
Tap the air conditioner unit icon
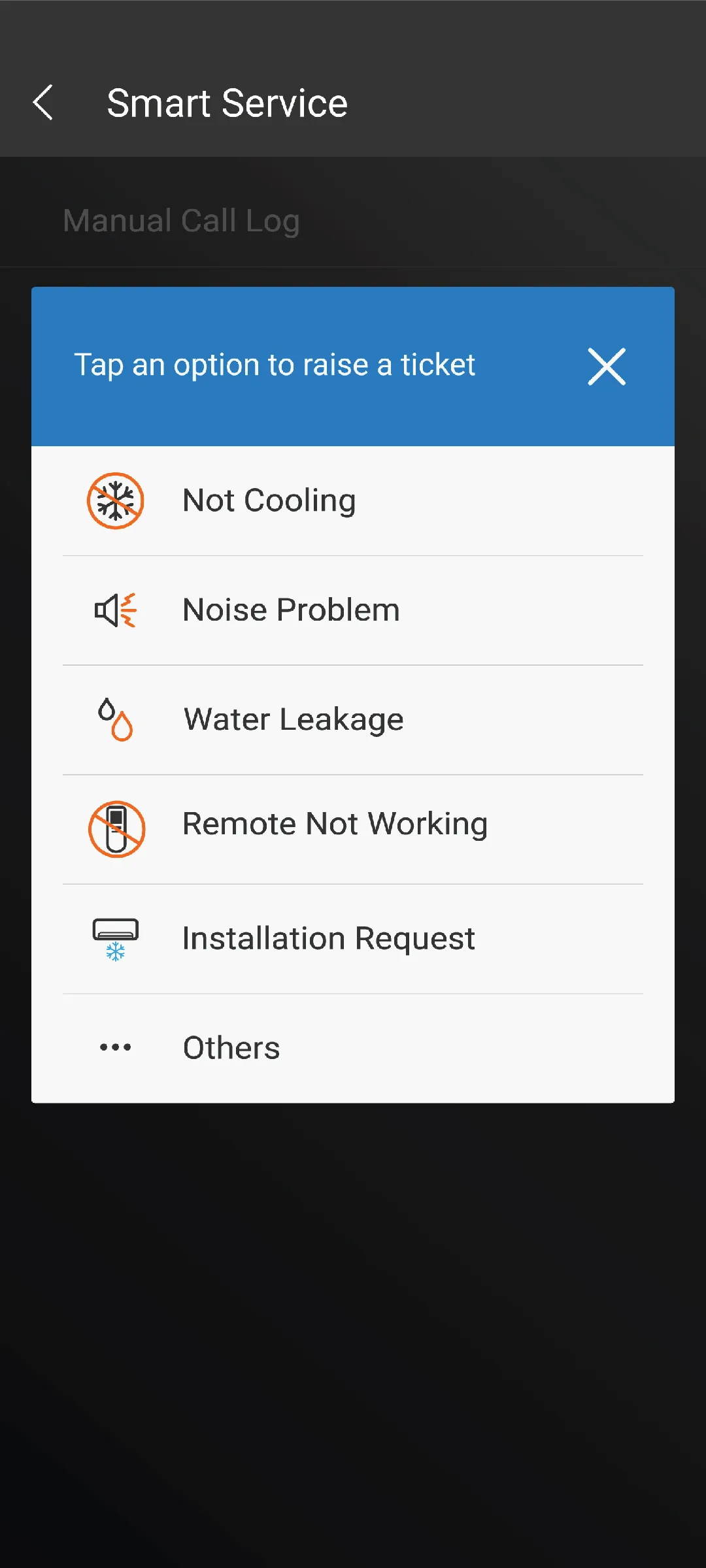click(115, 938)
